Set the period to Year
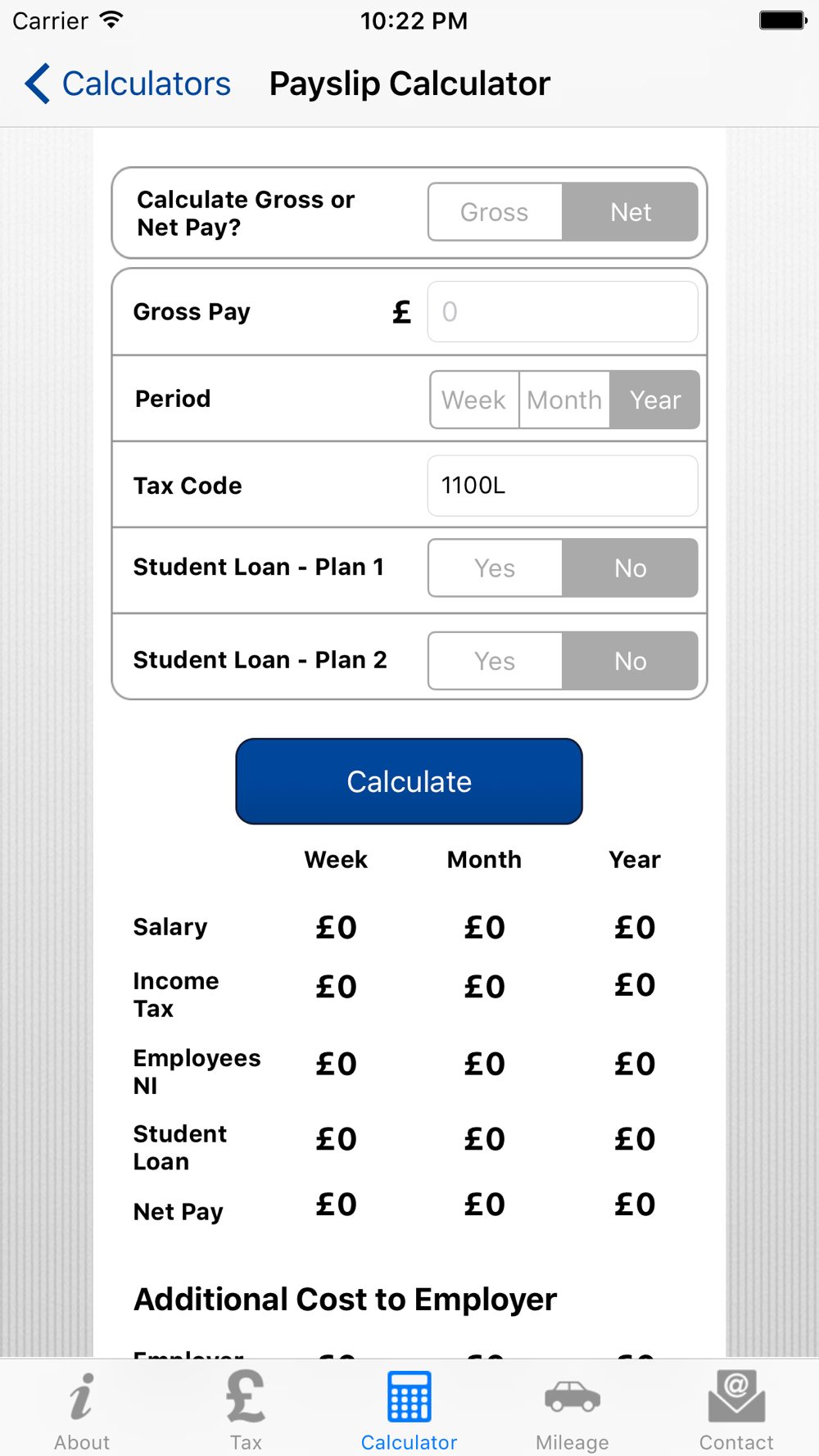Screen dimensions: 819x1456 click(655, 400)
